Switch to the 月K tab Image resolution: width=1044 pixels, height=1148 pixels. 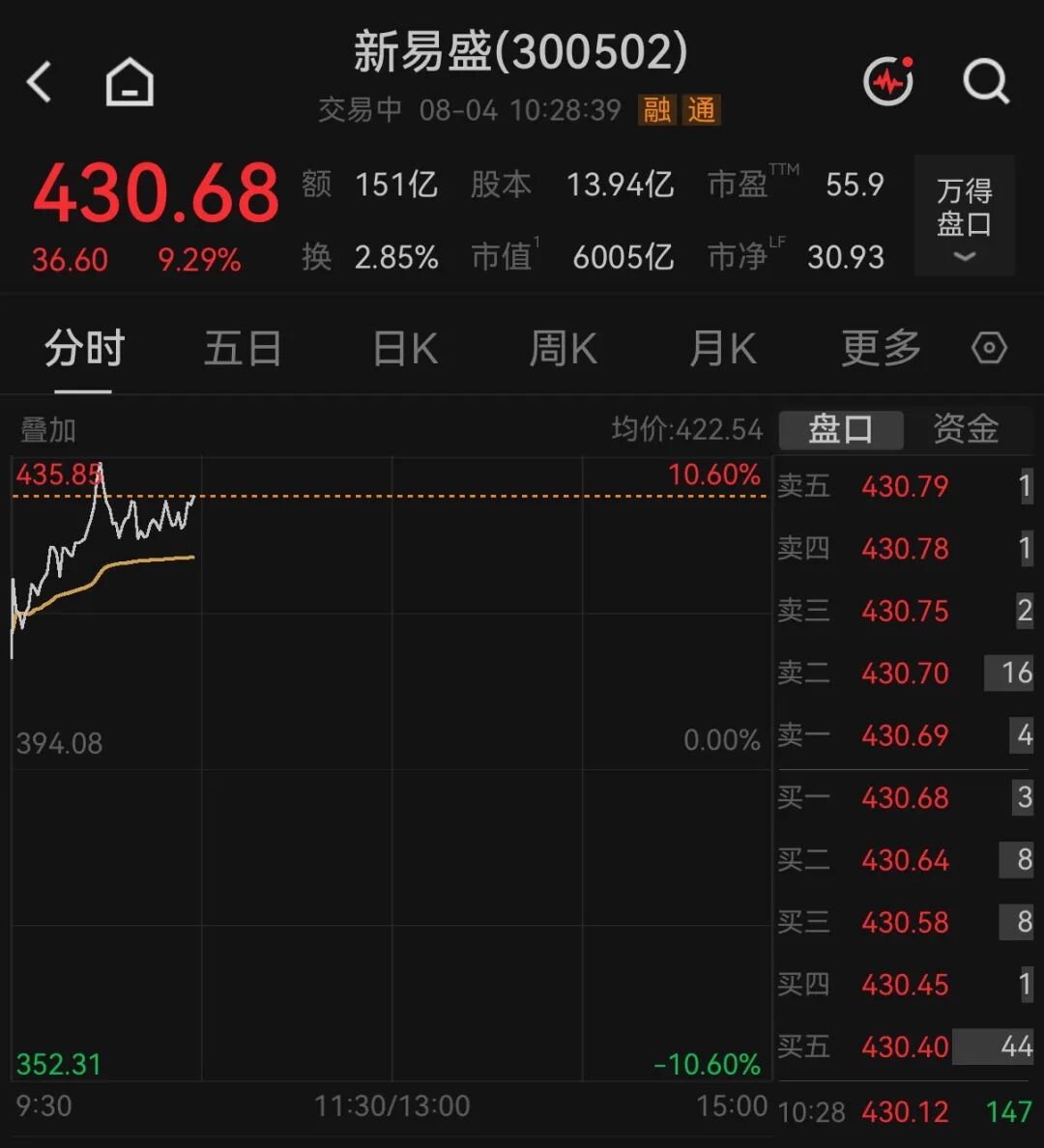[x=722, y=348]
